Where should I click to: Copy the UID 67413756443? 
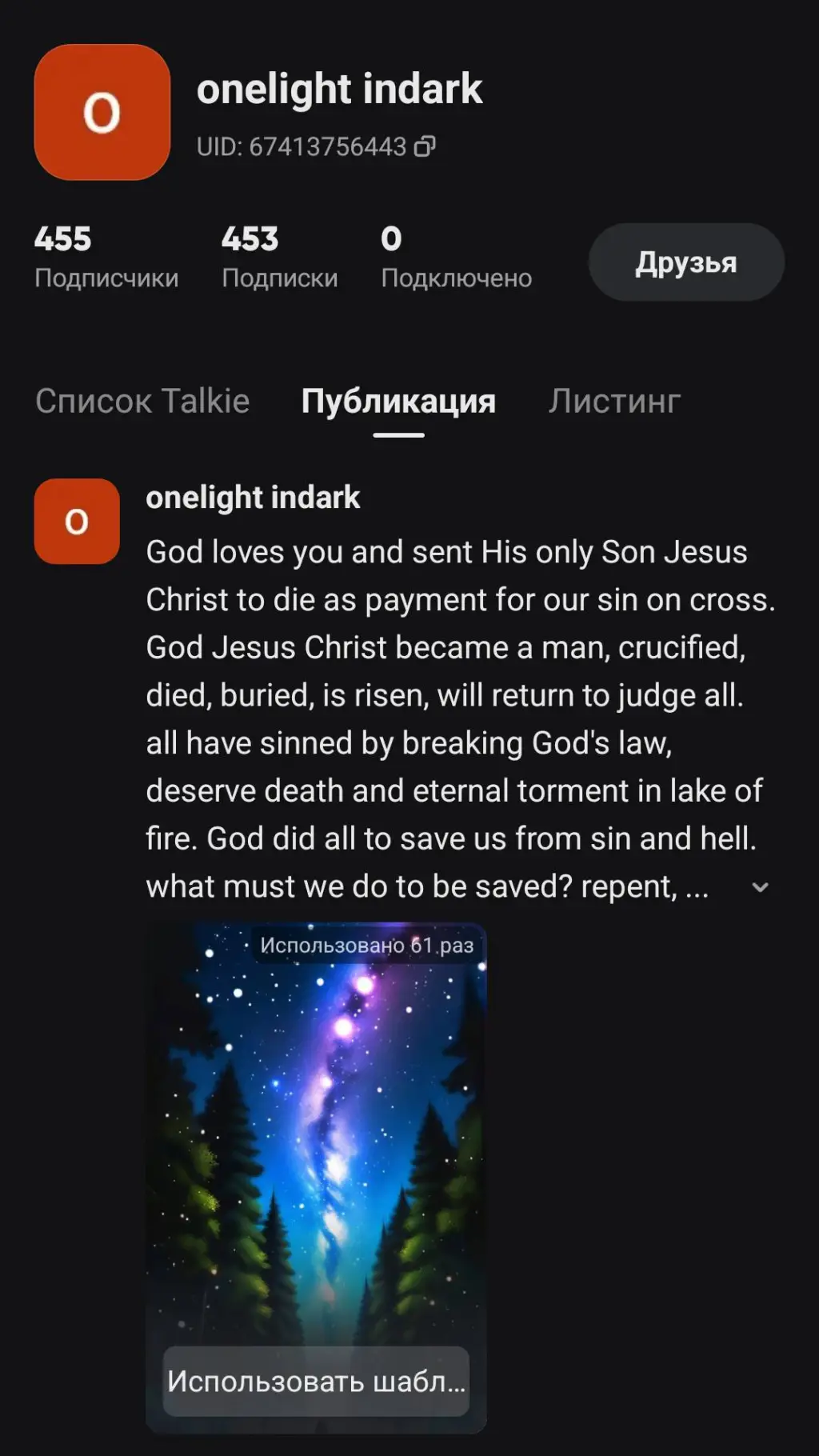pos(425,146)
